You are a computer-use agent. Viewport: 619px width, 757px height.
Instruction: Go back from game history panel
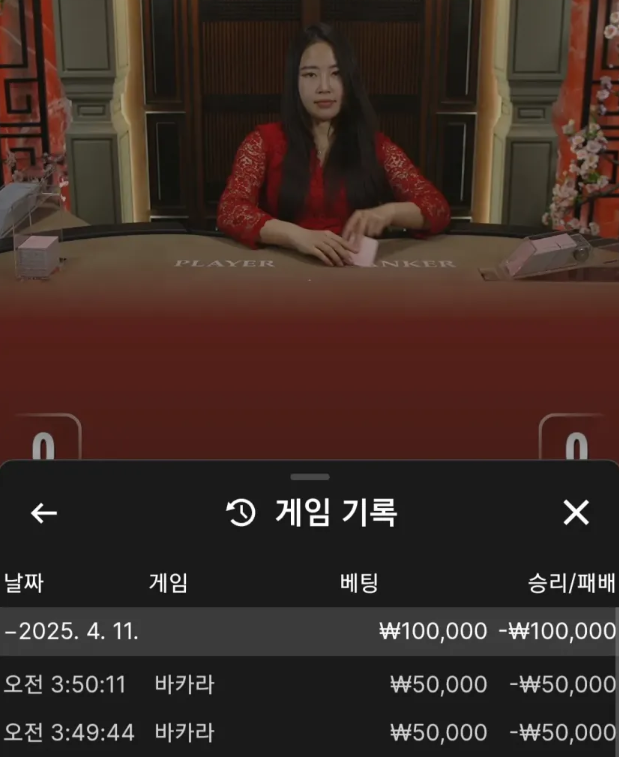(x=44, y=513)
